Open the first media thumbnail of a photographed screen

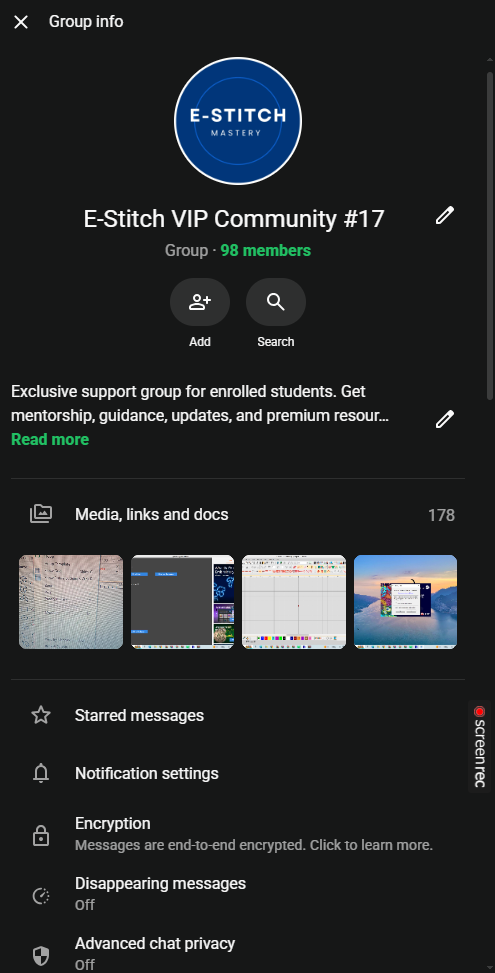pos(71,602)
